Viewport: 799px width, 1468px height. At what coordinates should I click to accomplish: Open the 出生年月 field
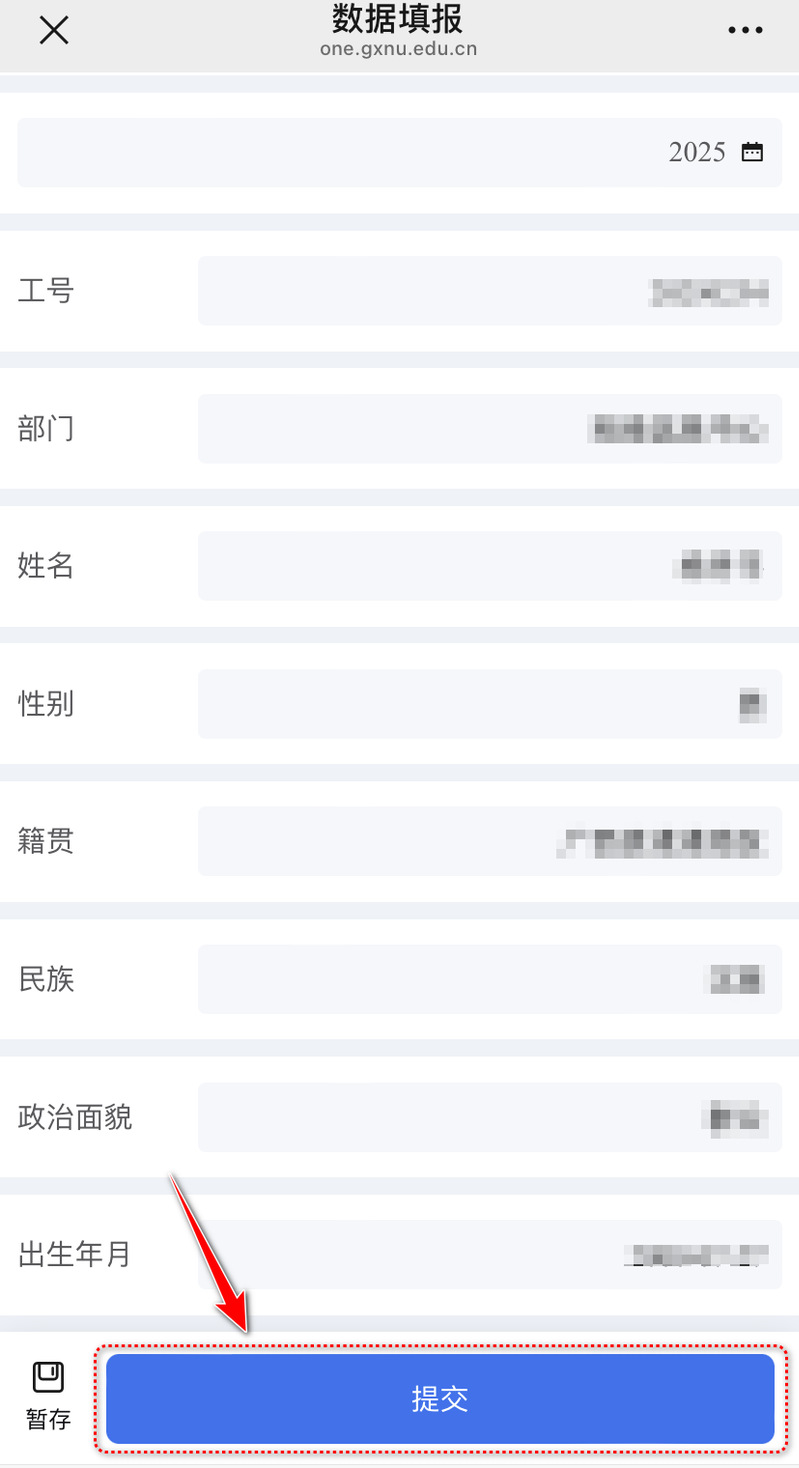[x=489, y=1254]
